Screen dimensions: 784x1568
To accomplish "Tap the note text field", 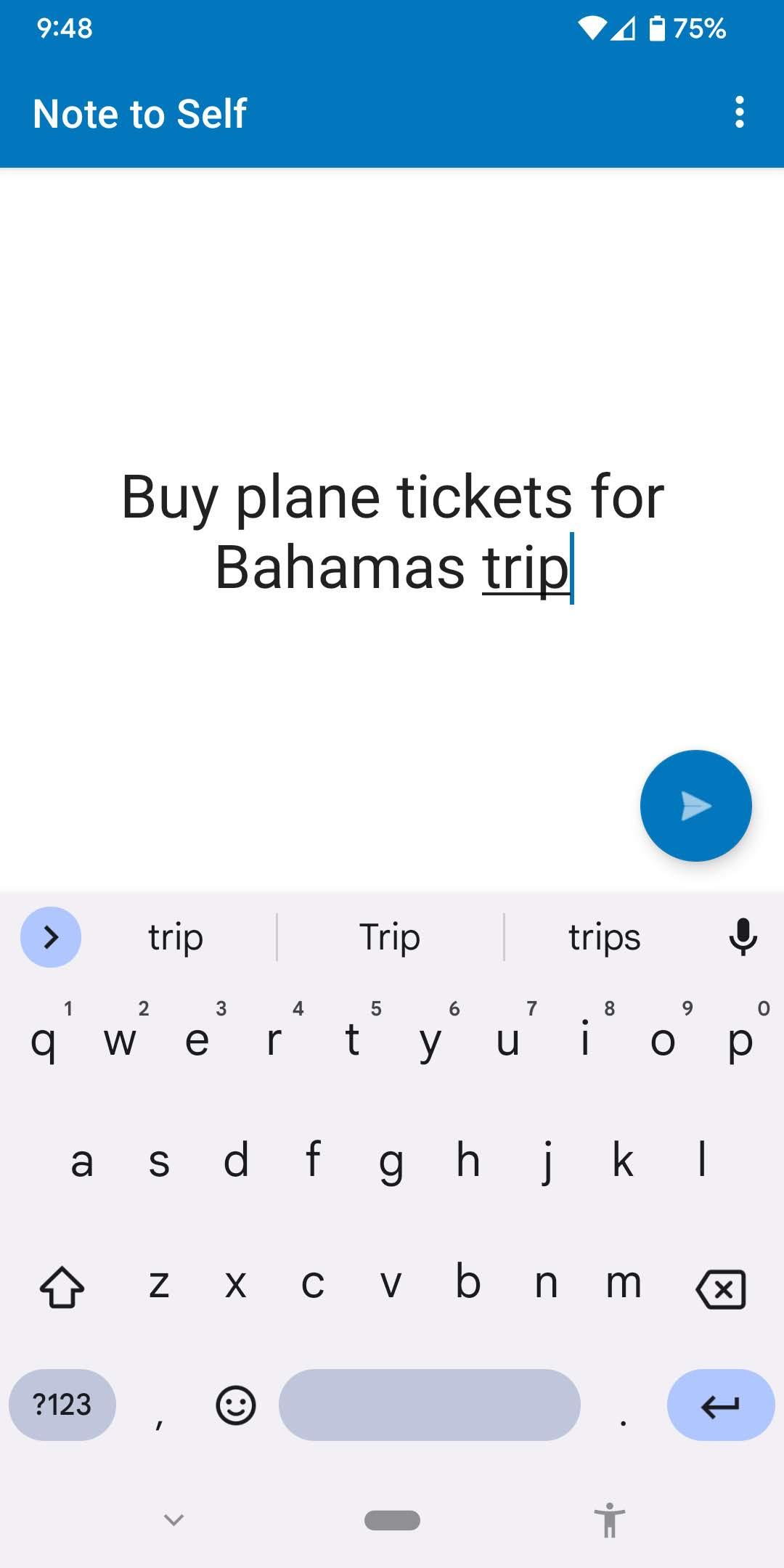I will tap(392, 532).
